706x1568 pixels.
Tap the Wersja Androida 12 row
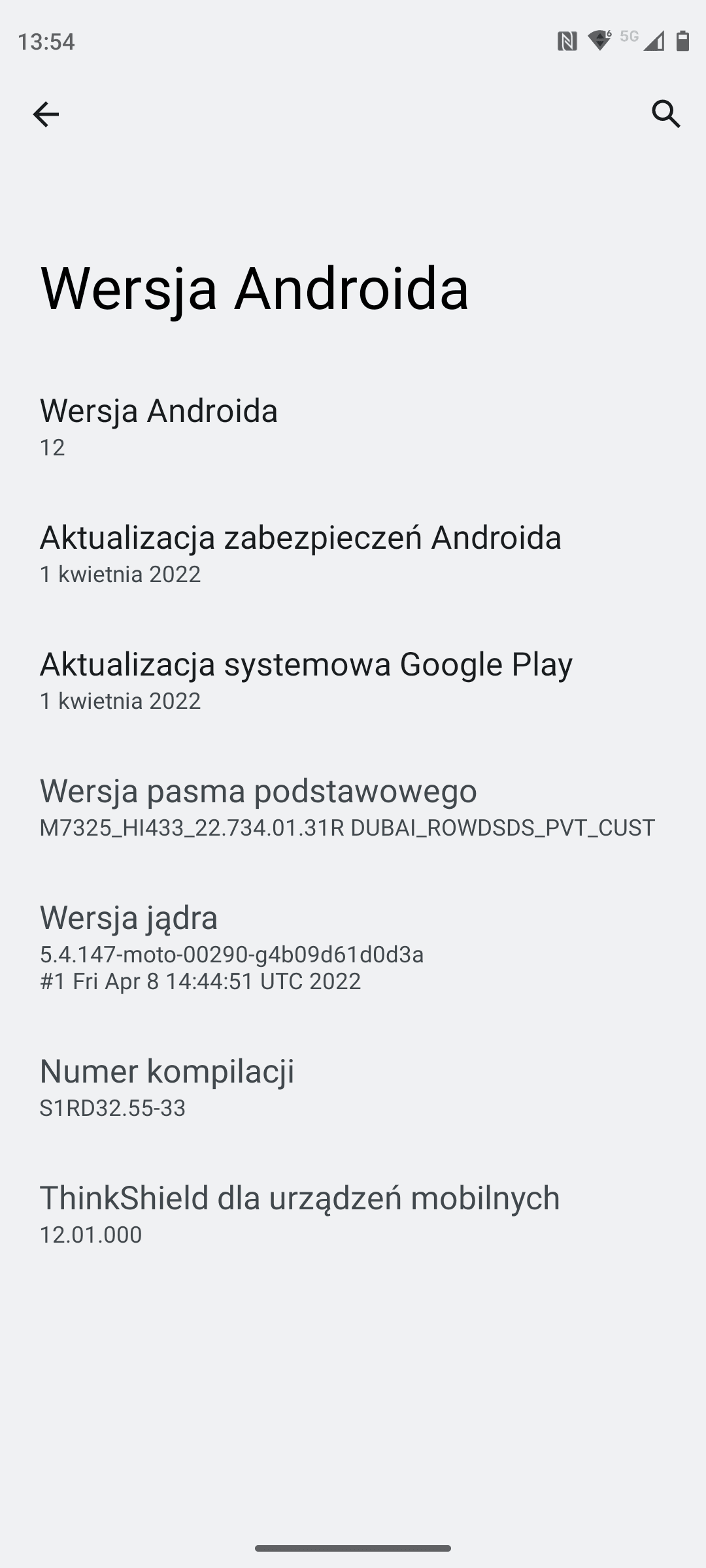353,427
